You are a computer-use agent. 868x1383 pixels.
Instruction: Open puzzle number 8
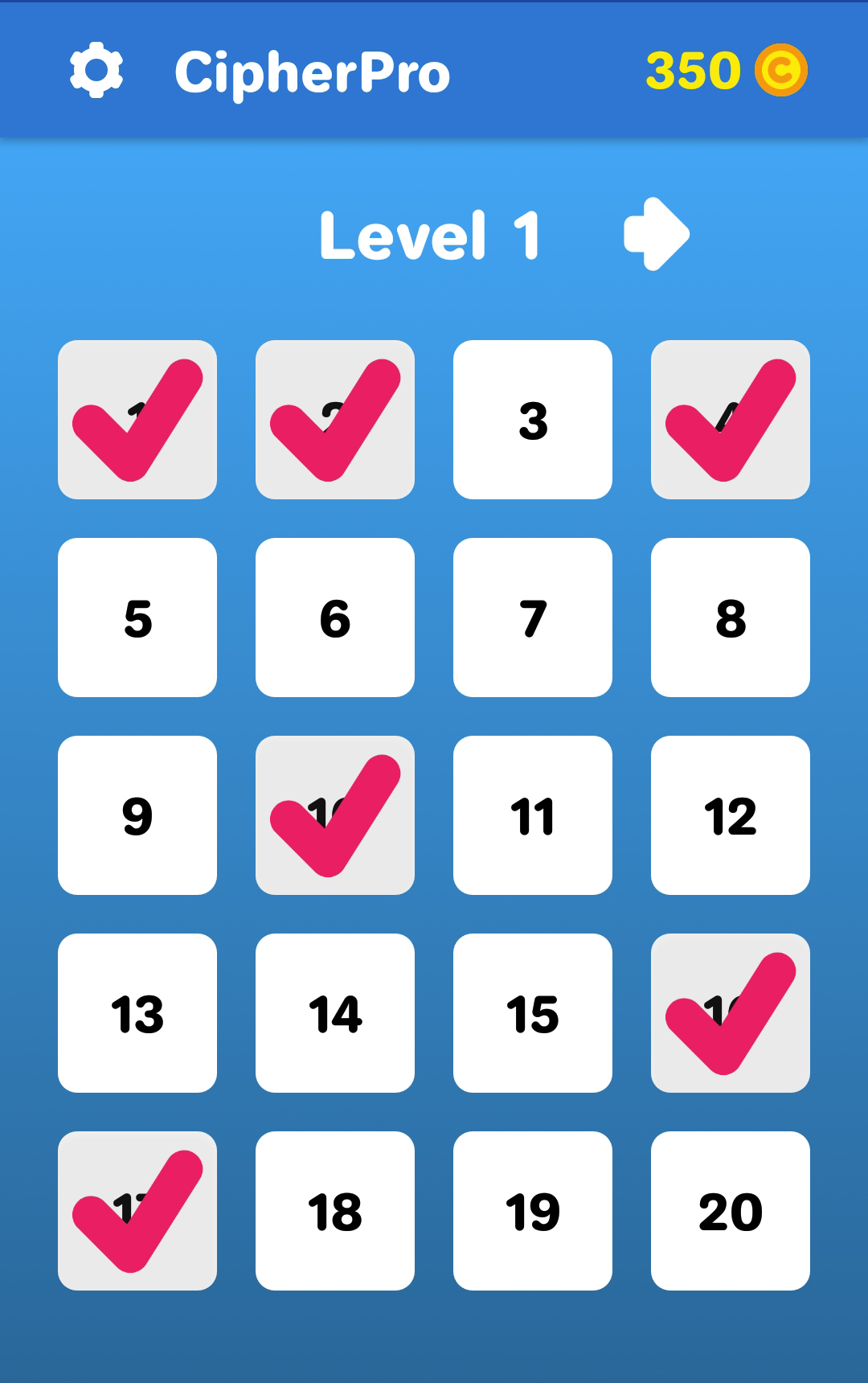click(x=731, y=618)
